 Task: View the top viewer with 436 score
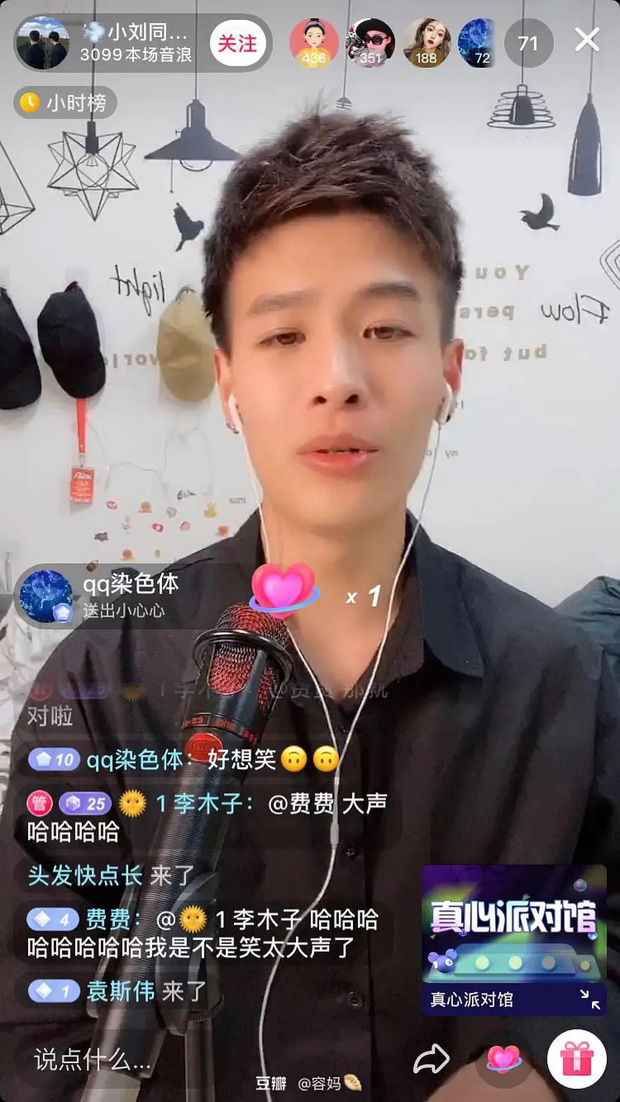click(x=314, y=43)
